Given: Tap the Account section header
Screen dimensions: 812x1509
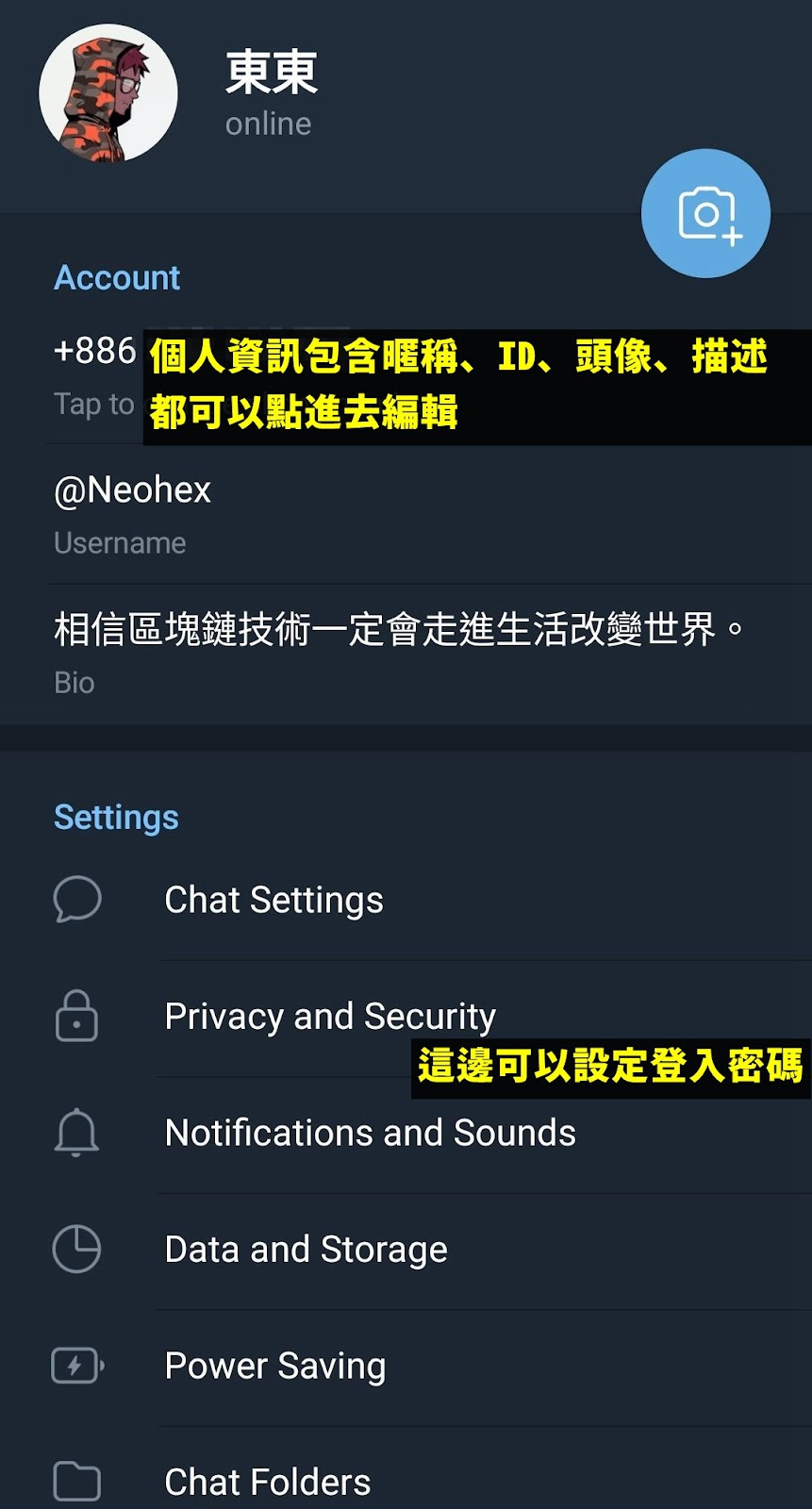Looking at the screenshot, I should tap(117, 277).
